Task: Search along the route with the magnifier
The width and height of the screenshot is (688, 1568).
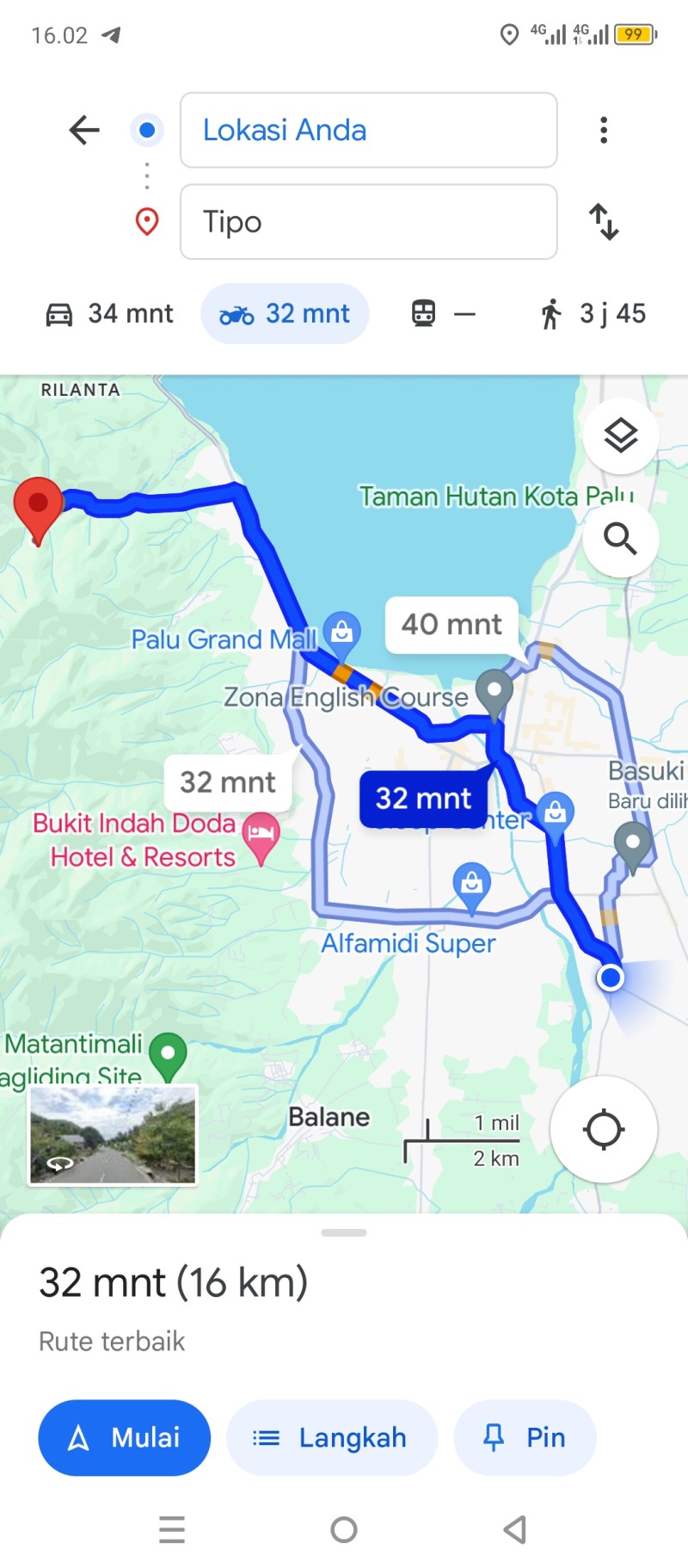Action: tap(621, 539)
